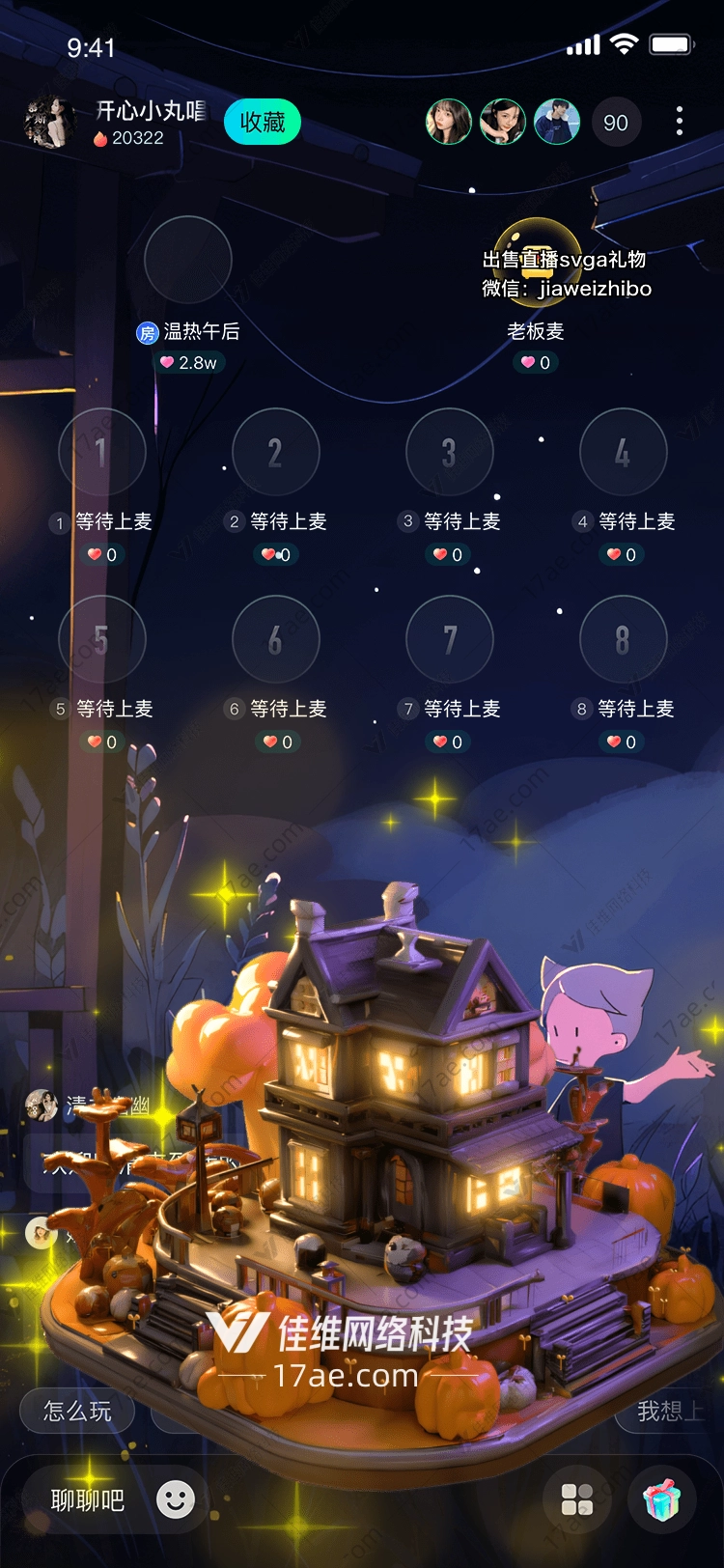Select mic seat number 7
Viewport: 724px width, 1568px height.
point(449,639)
